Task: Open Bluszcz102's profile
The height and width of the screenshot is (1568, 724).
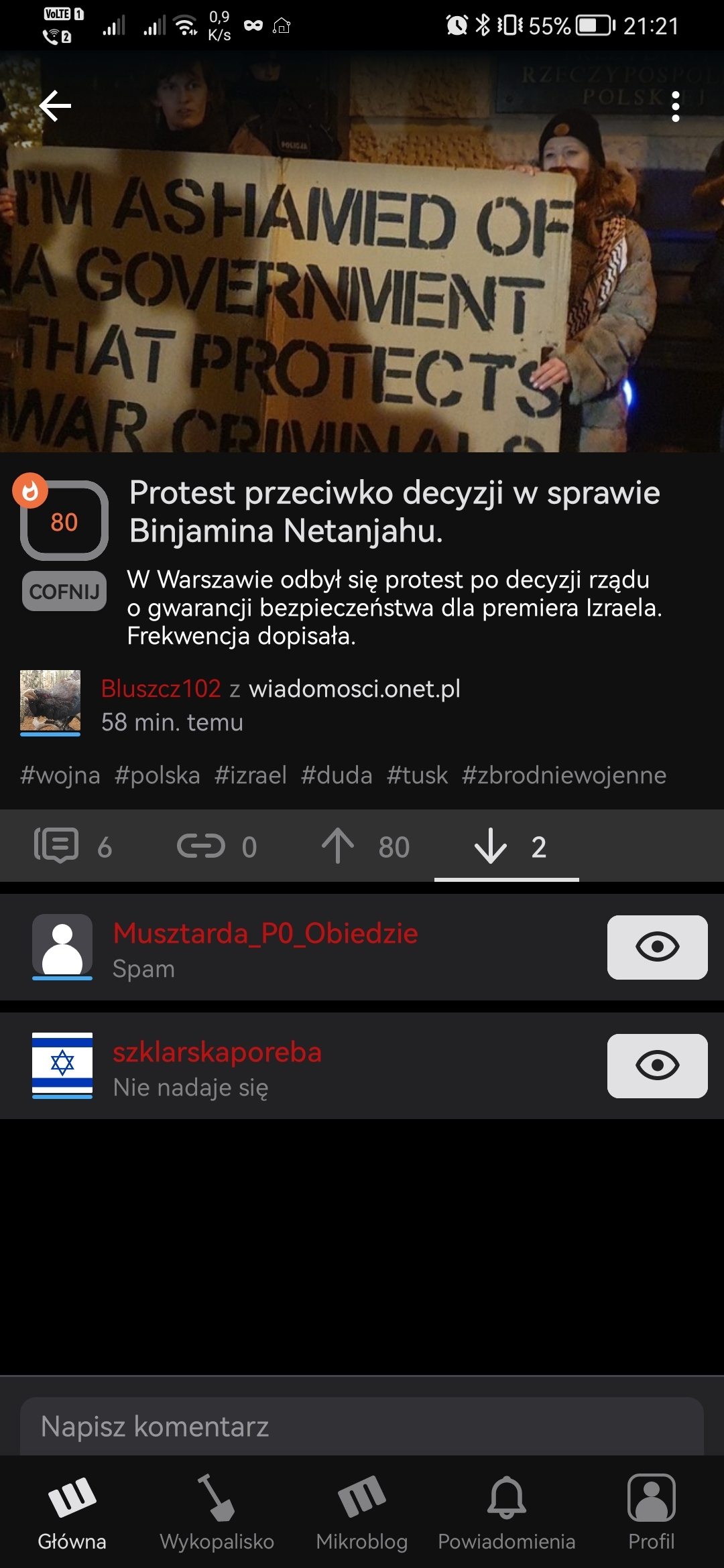Action: [161, 689]
